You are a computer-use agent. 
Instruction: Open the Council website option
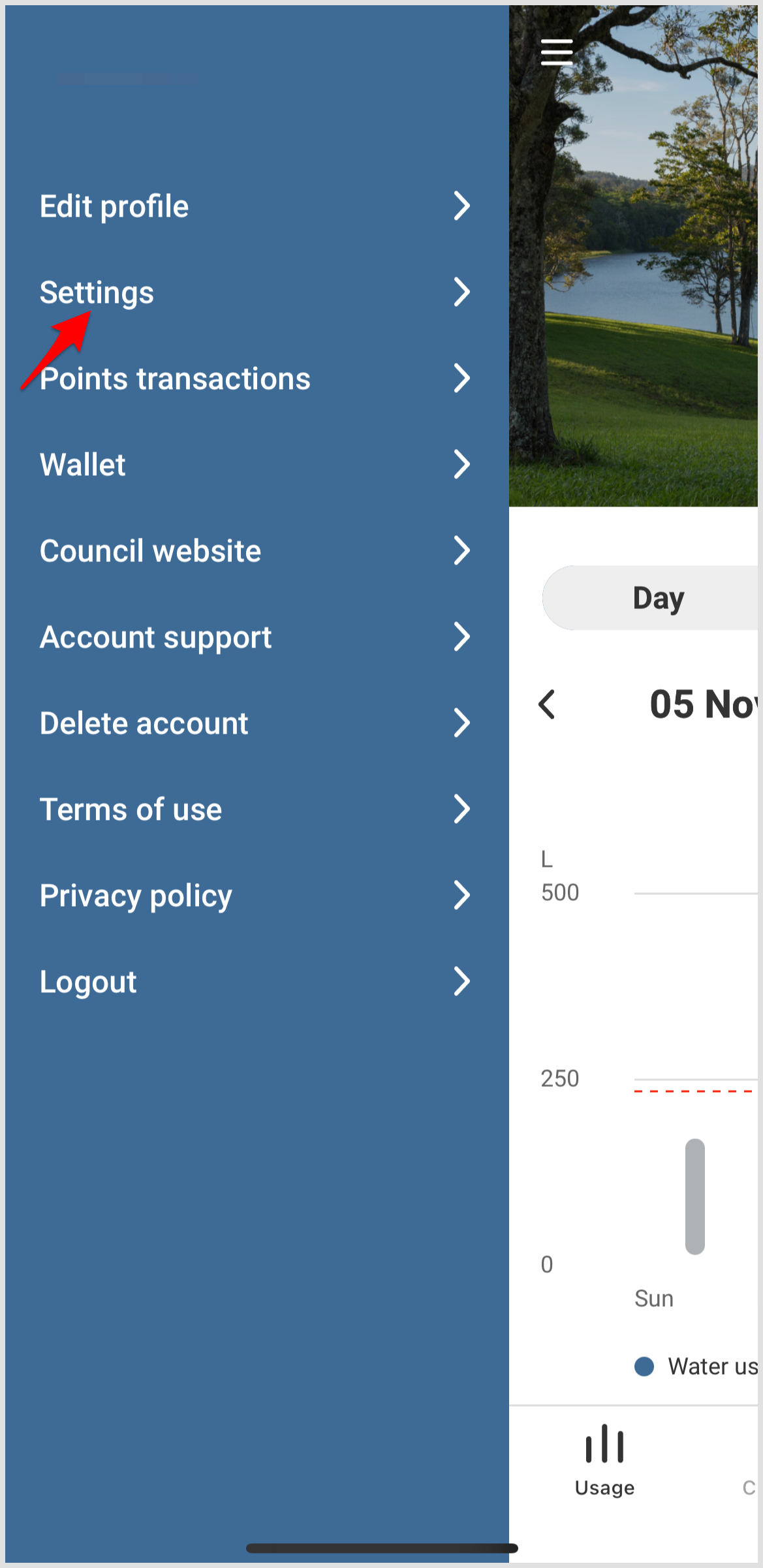[x=149, y=550]
